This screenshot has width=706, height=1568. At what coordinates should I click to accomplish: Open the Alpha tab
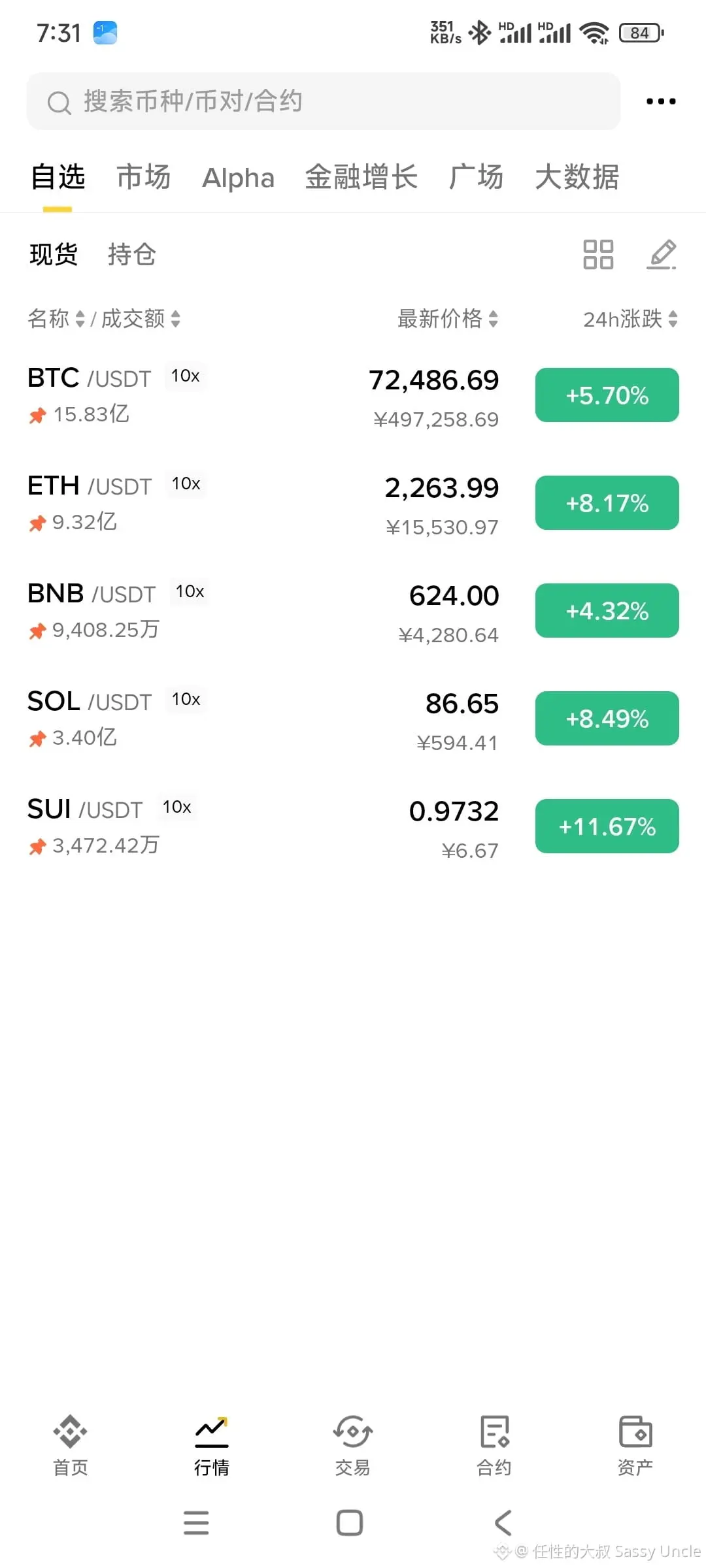click(x=239, y=178)
